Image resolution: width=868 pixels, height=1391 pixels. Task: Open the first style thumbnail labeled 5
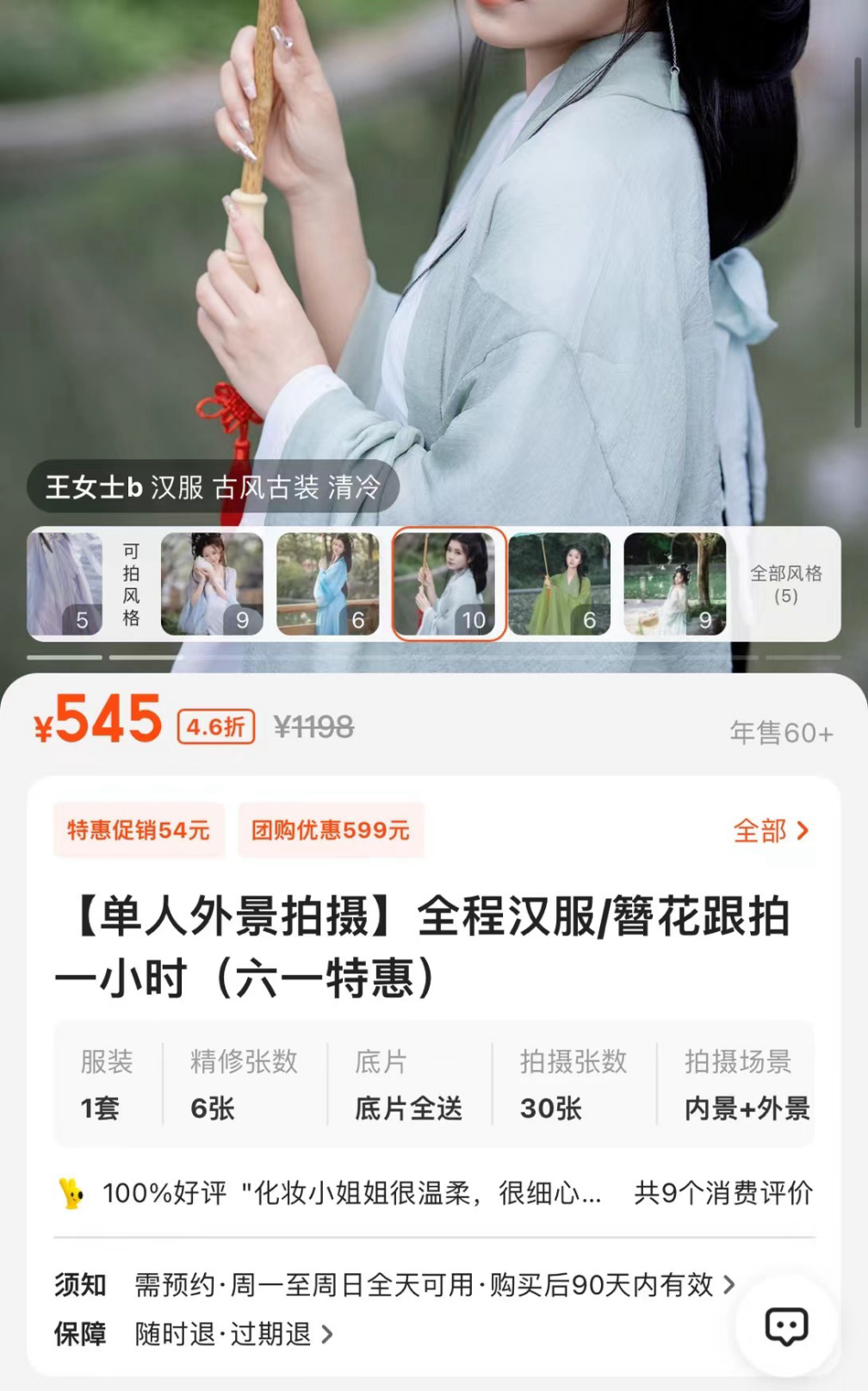click(x=65, y=584)
